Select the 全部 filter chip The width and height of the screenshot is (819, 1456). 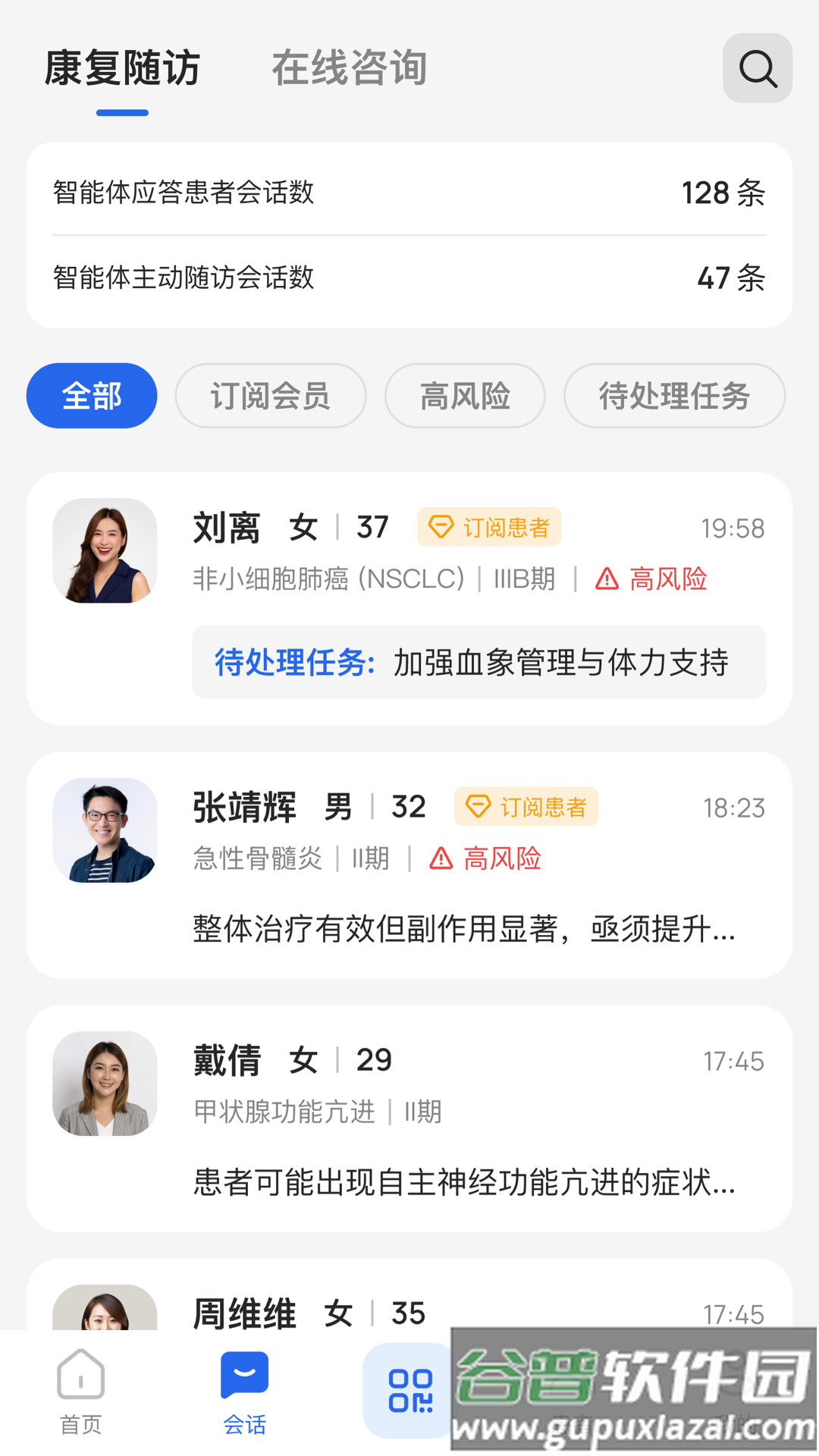(x=92, y=396)
